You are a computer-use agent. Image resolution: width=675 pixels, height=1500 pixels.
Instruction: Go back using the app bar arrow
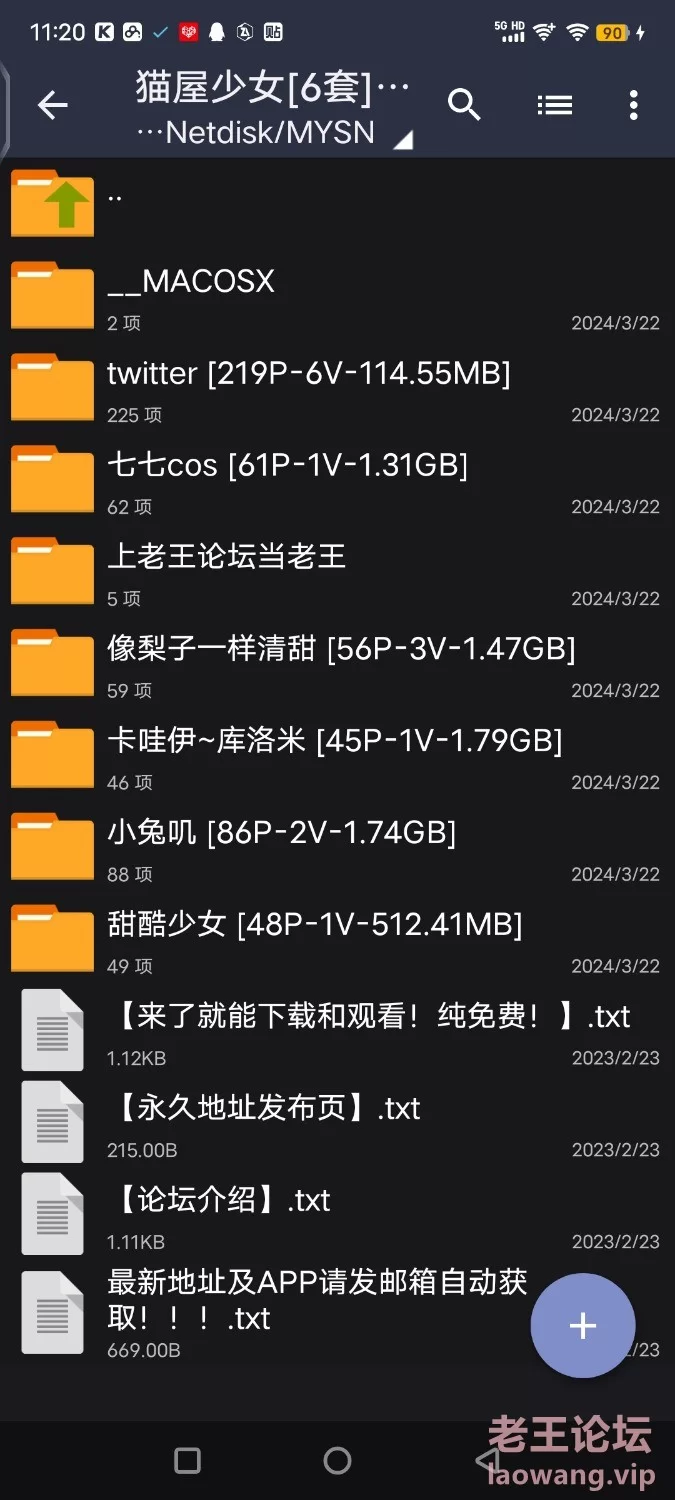53,105
